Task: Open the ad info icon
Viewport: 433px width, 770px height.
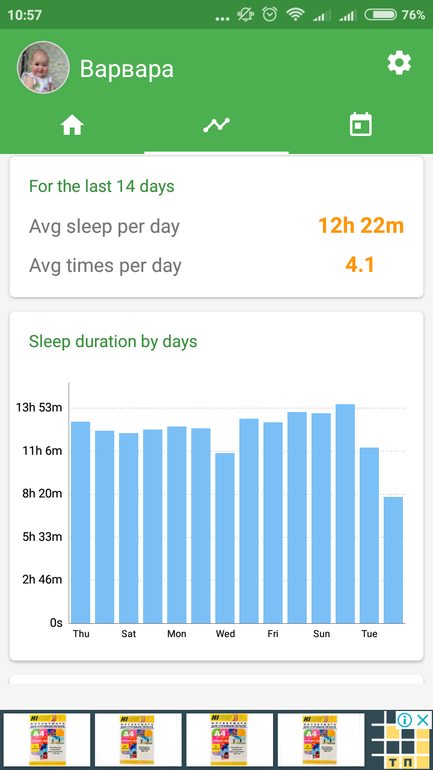Action: [x=405, y=720]
